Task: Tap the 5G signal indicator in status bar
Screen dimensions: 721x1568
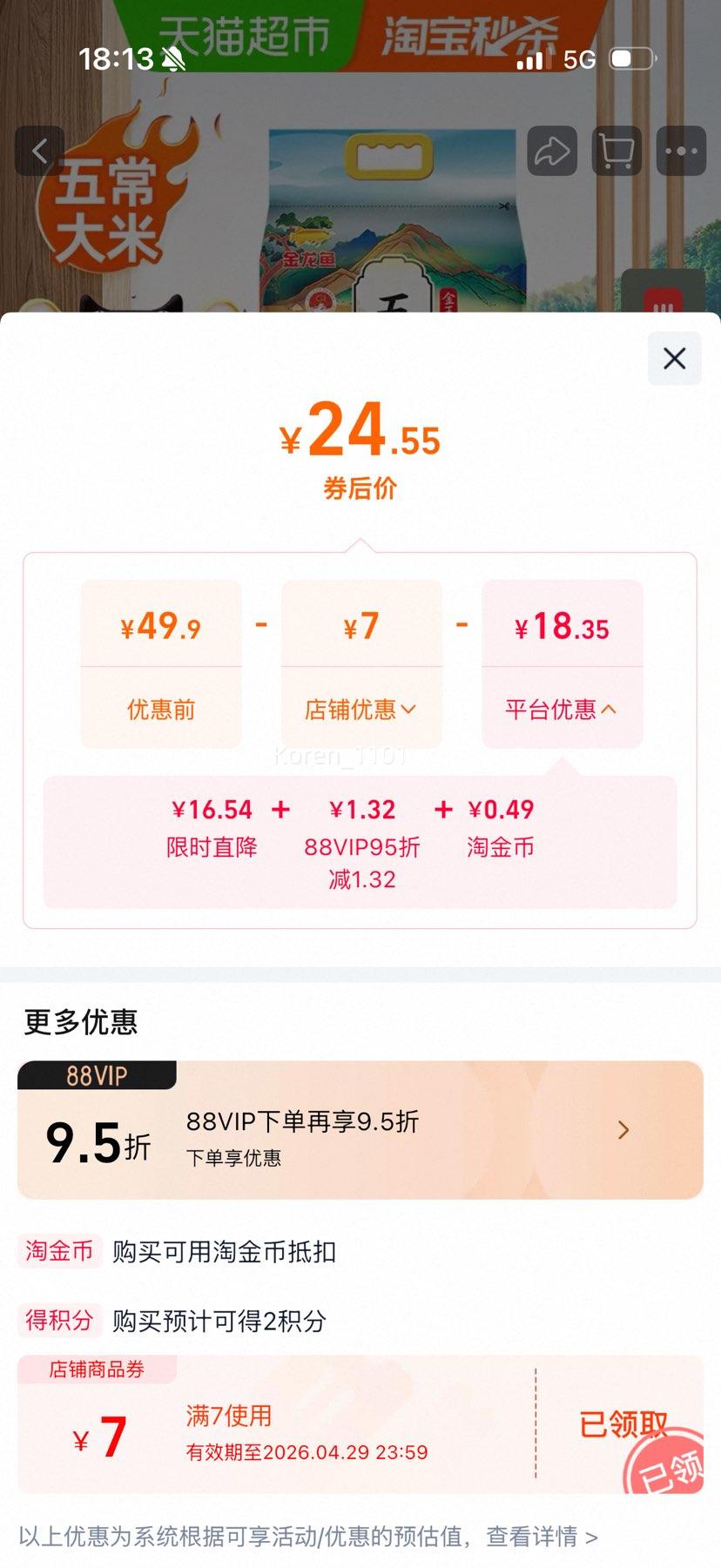Action: pyautogui.click(x=578, y=59)
